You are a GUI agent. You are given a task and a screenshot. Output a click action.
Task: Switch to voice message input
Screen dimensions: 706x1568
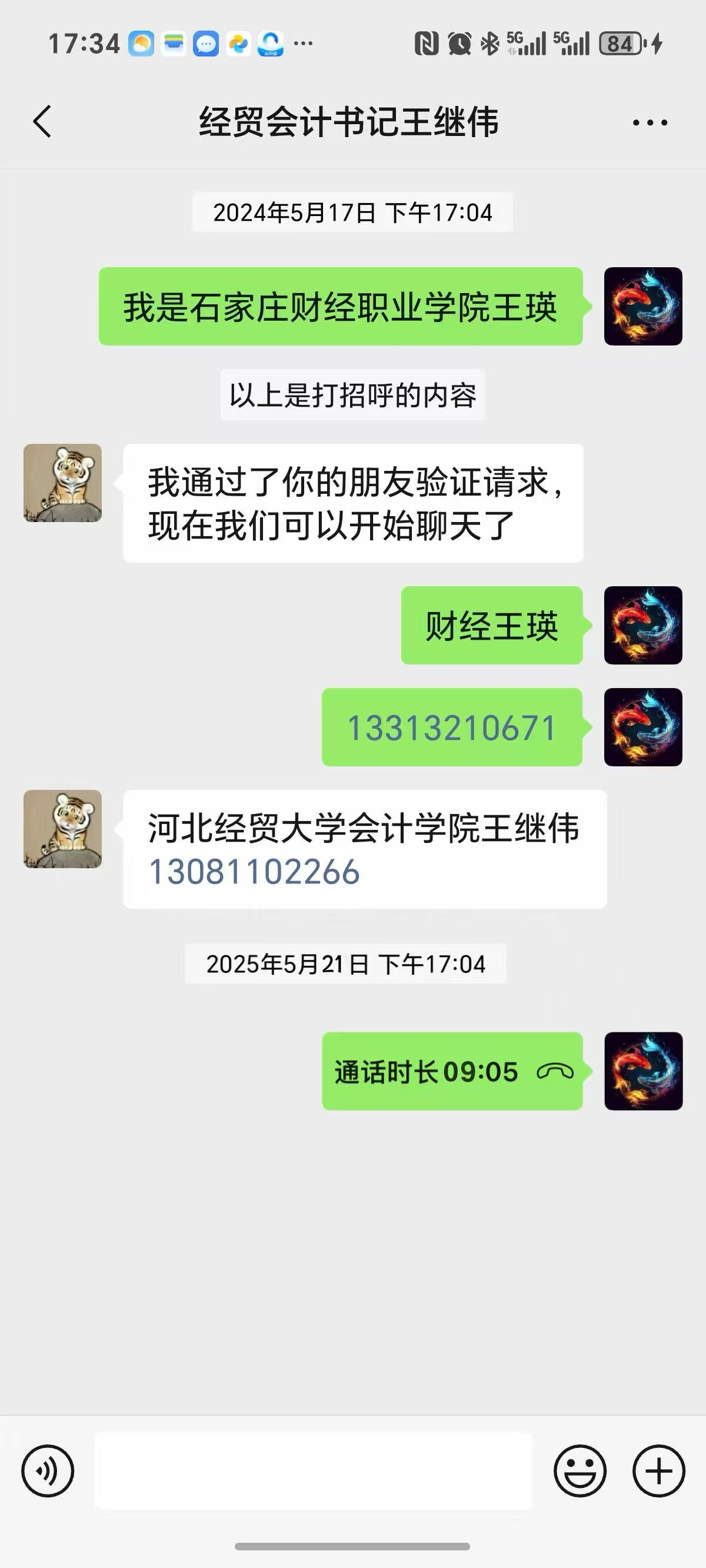click(x=48, y=1471)
